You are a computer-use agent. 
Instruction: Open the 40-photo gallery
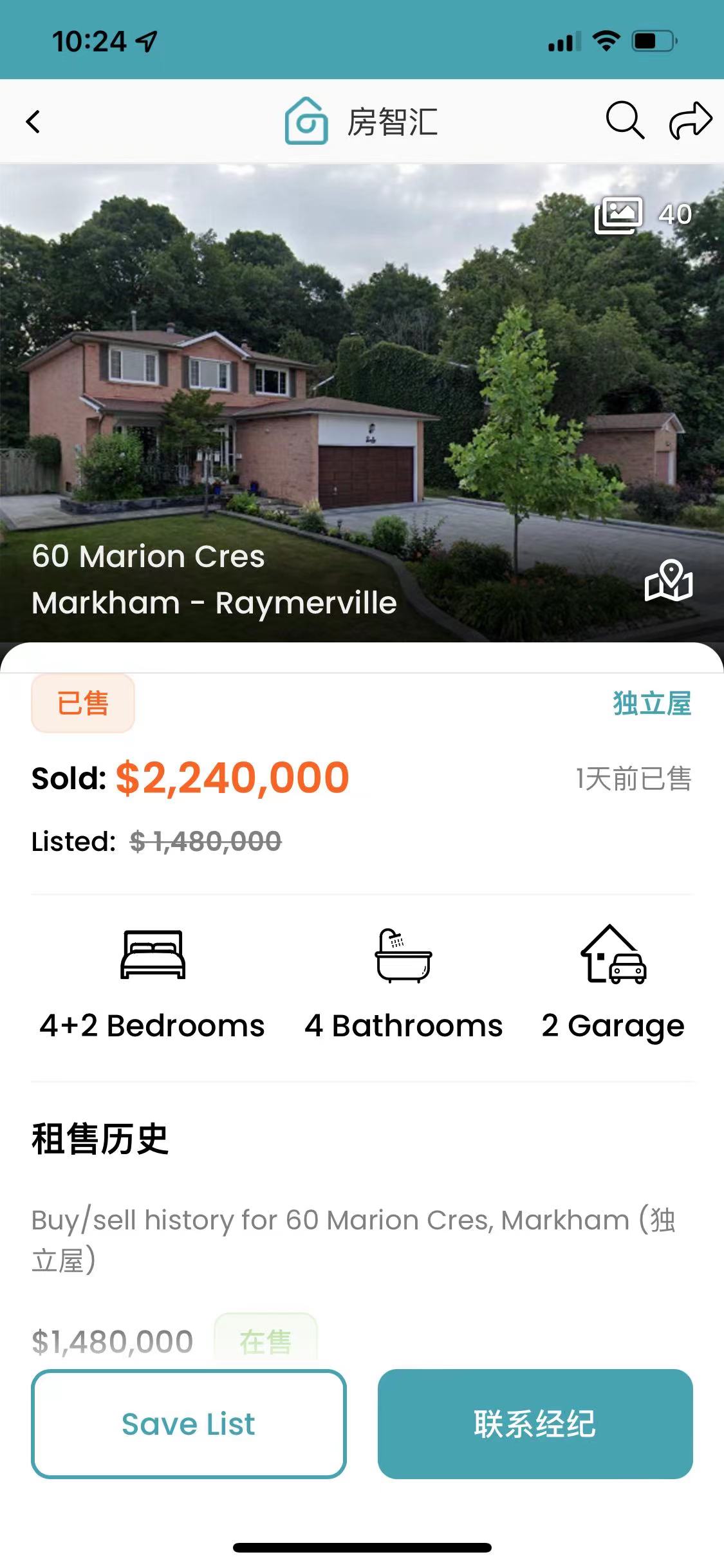coord(643,214)
